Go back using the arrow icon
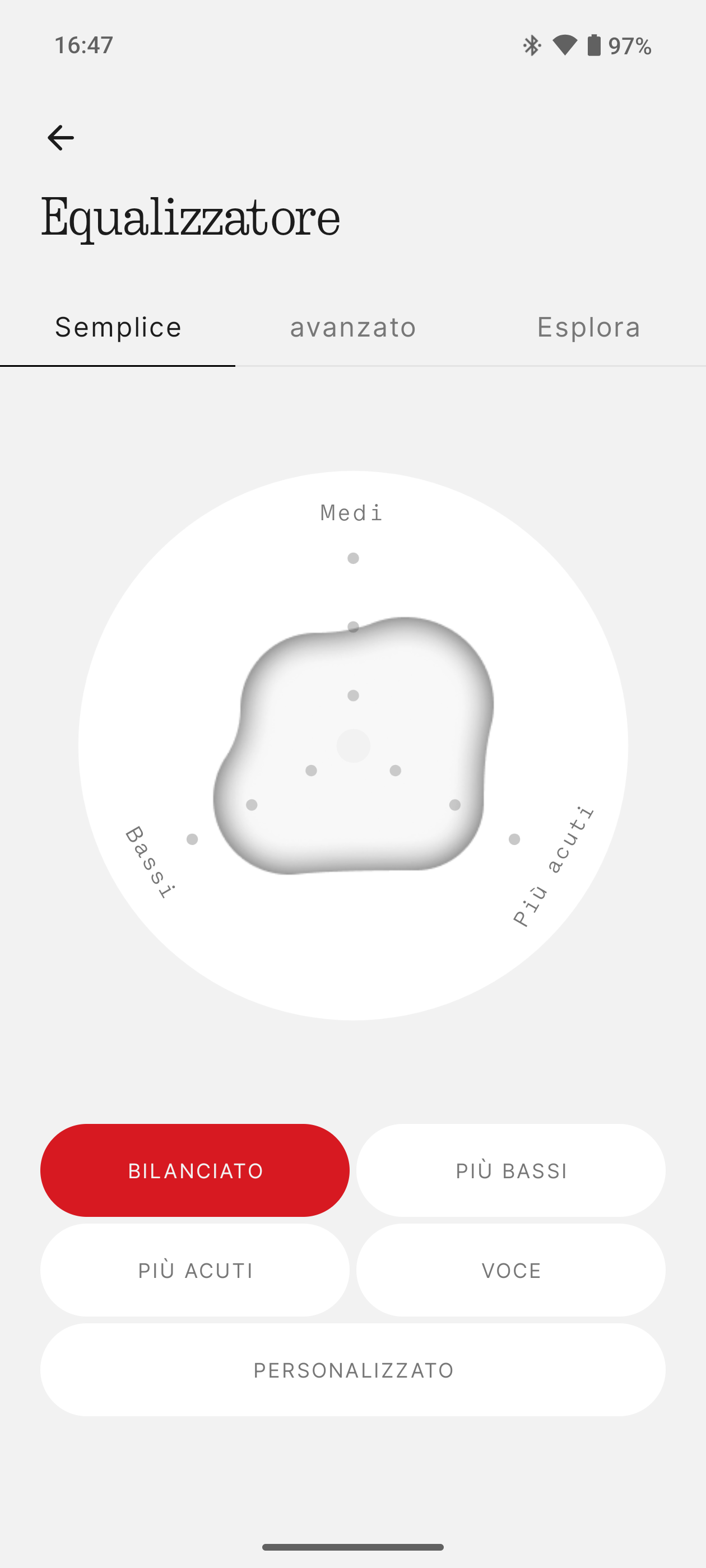706x1568 pixels. click(61, 138)
